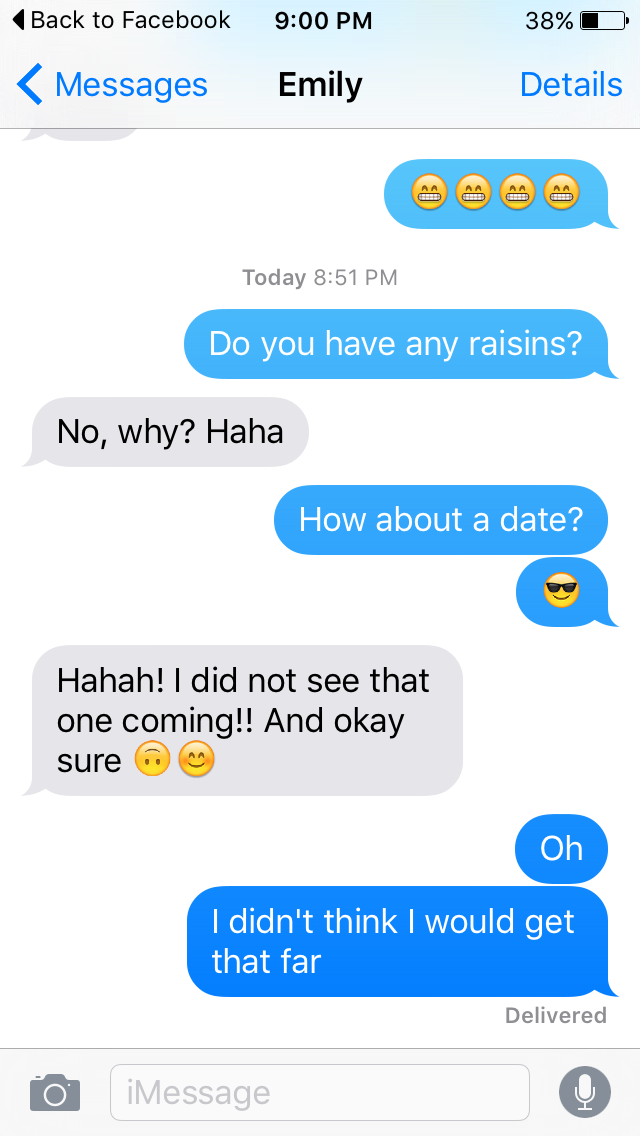Focus the iMessage text field
The width and height of the screenshot is (640, 1136).
click(x=320, y=1092)
